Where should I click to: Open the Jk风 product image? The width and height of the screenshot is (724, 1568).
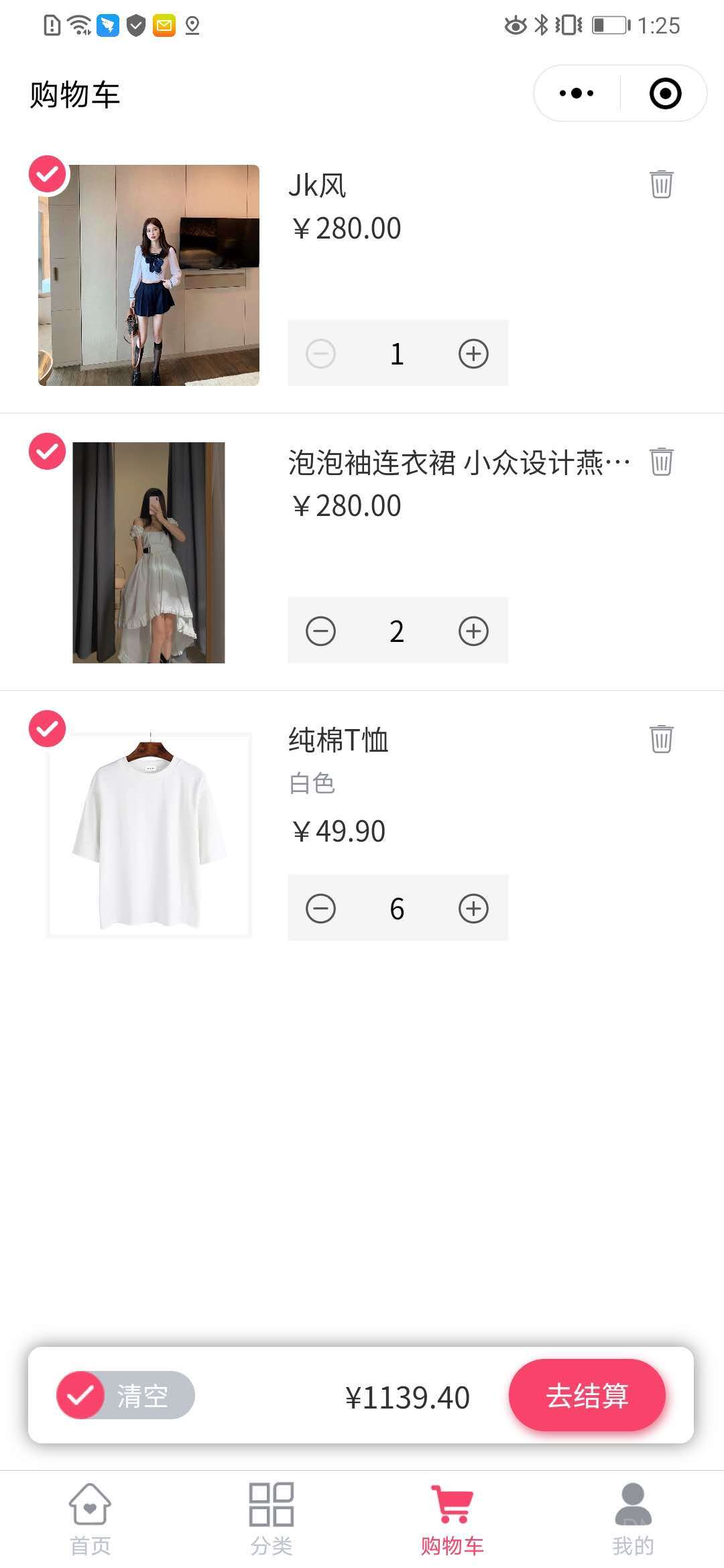(x=149, y=275)
